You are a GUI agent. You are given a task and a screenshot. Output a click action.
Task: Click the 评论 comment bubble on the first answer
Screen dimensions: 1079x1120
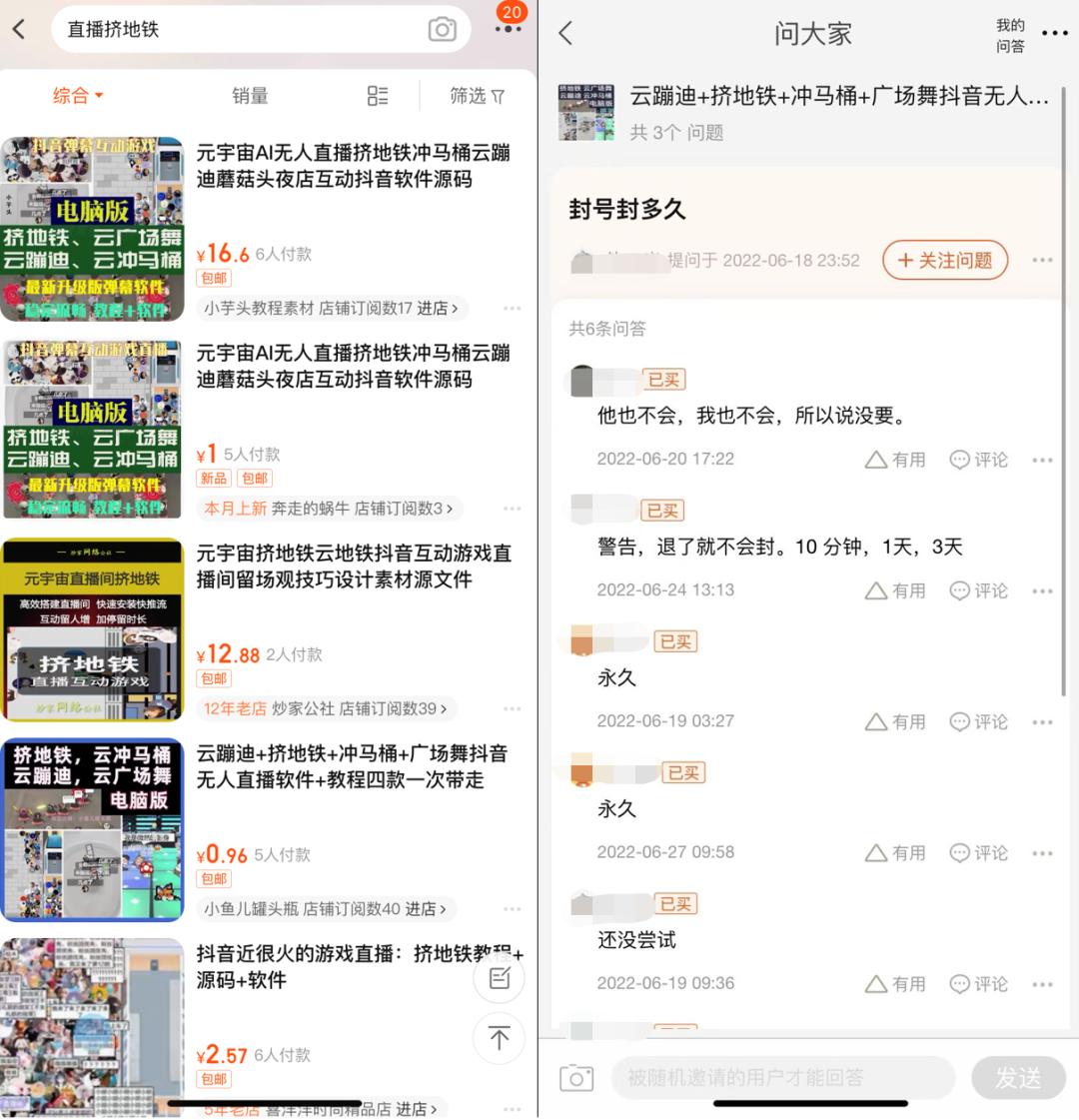(x=978, y=460)
